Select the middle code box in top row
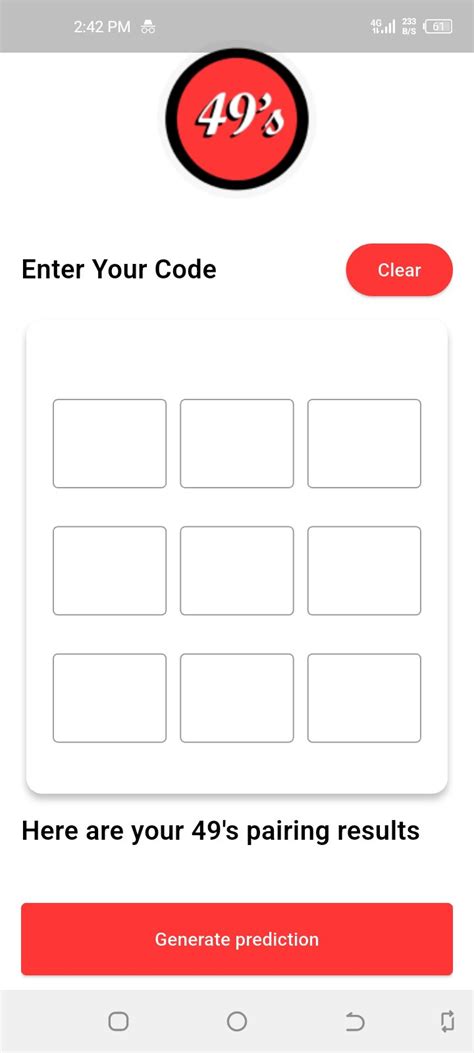The image size is (474, 1053). (237, 443)
